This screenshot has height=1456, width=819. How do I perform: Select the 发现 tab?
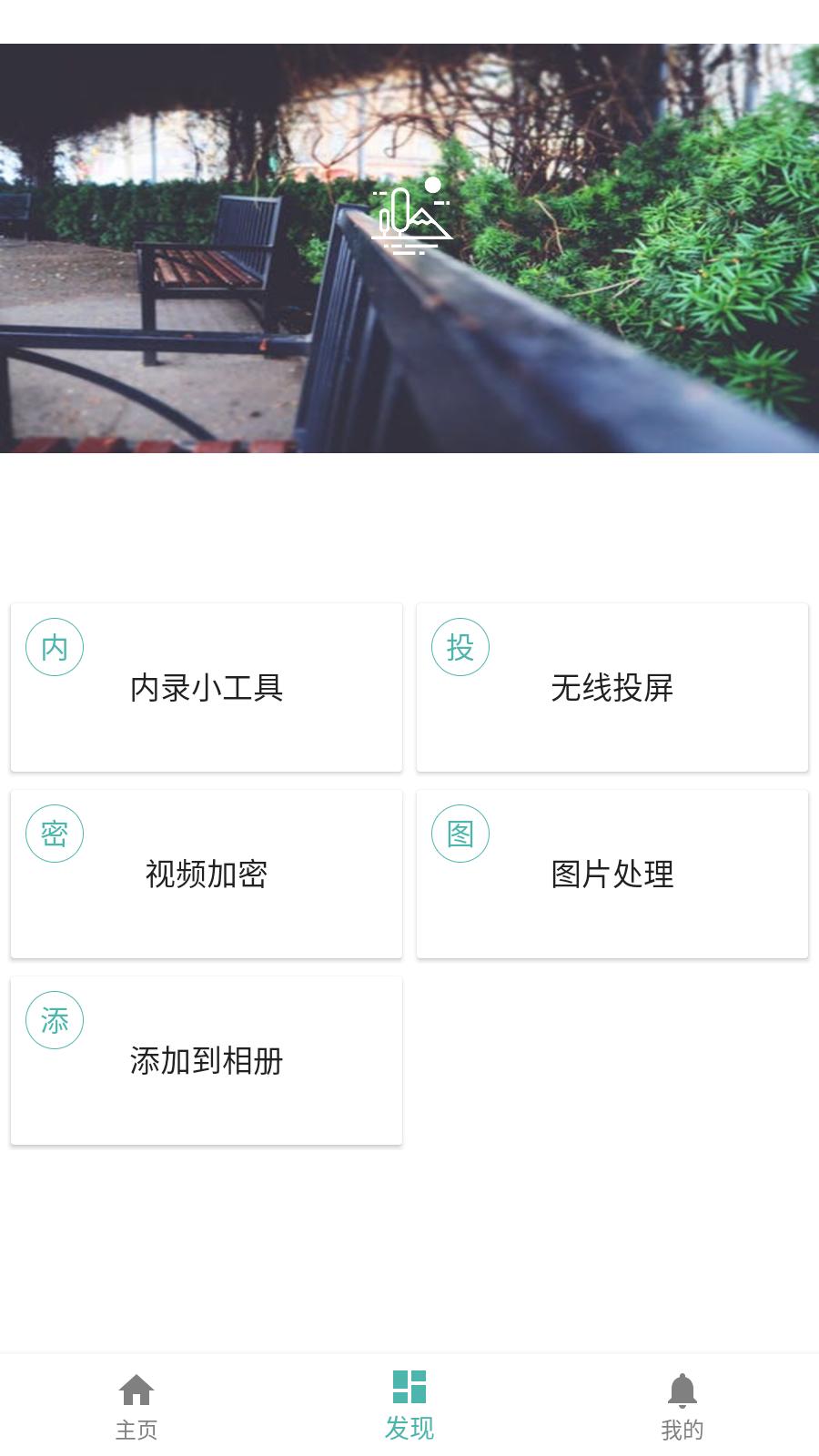point(409,1406)
